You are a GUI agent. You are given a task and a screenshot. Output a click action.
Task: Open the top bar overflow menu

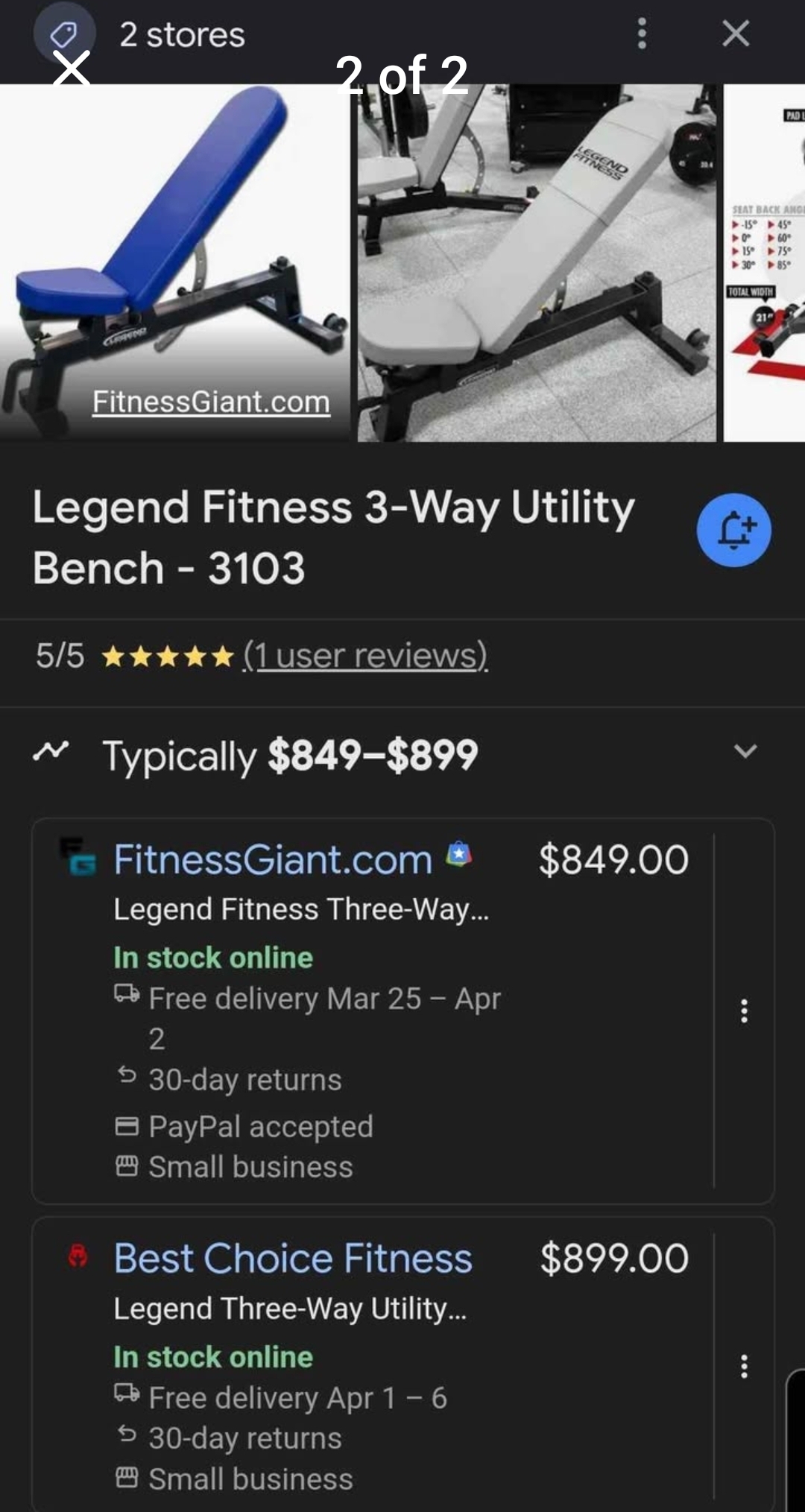coord(642,34)
